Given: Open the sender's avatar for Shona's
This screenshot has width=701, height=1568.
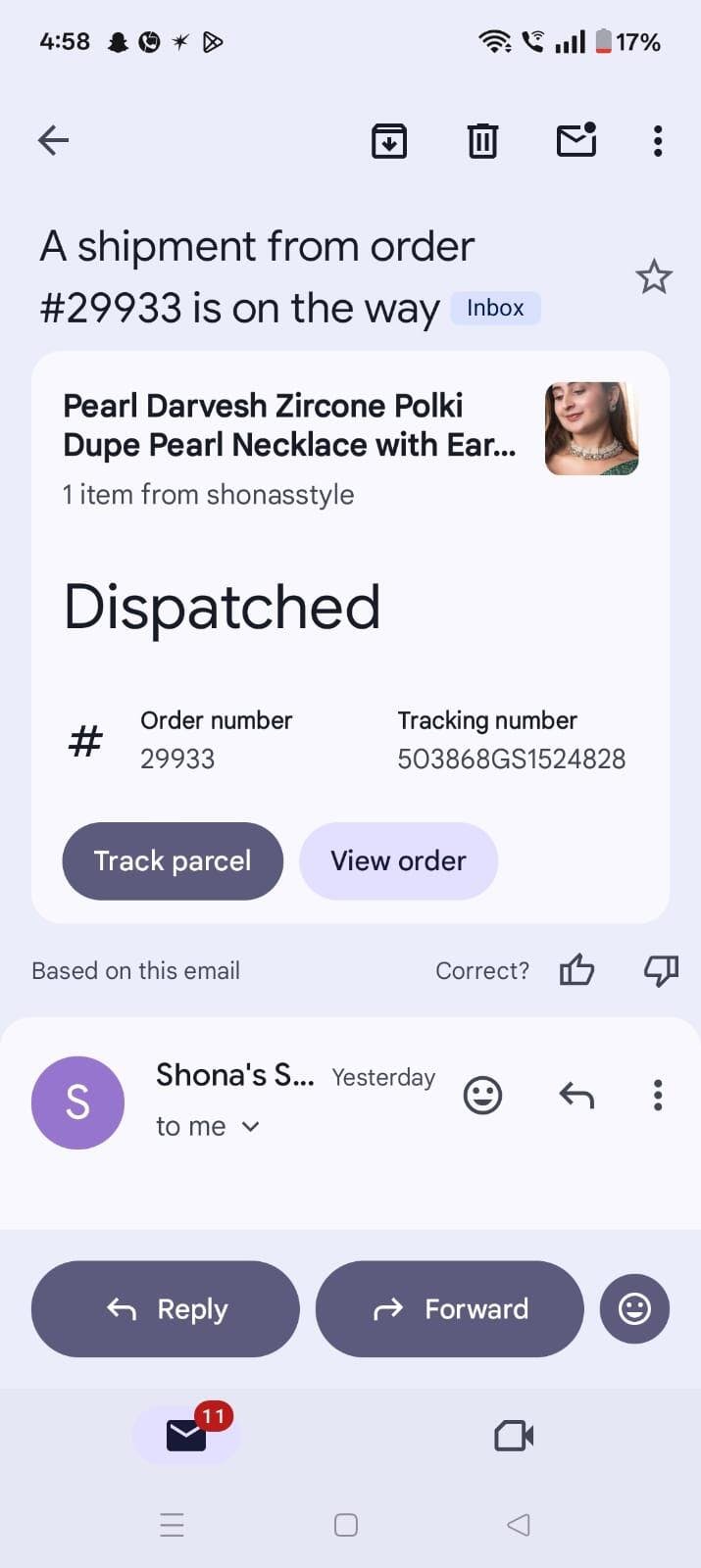Looking at the screenshot, I should click(77, 1102).
